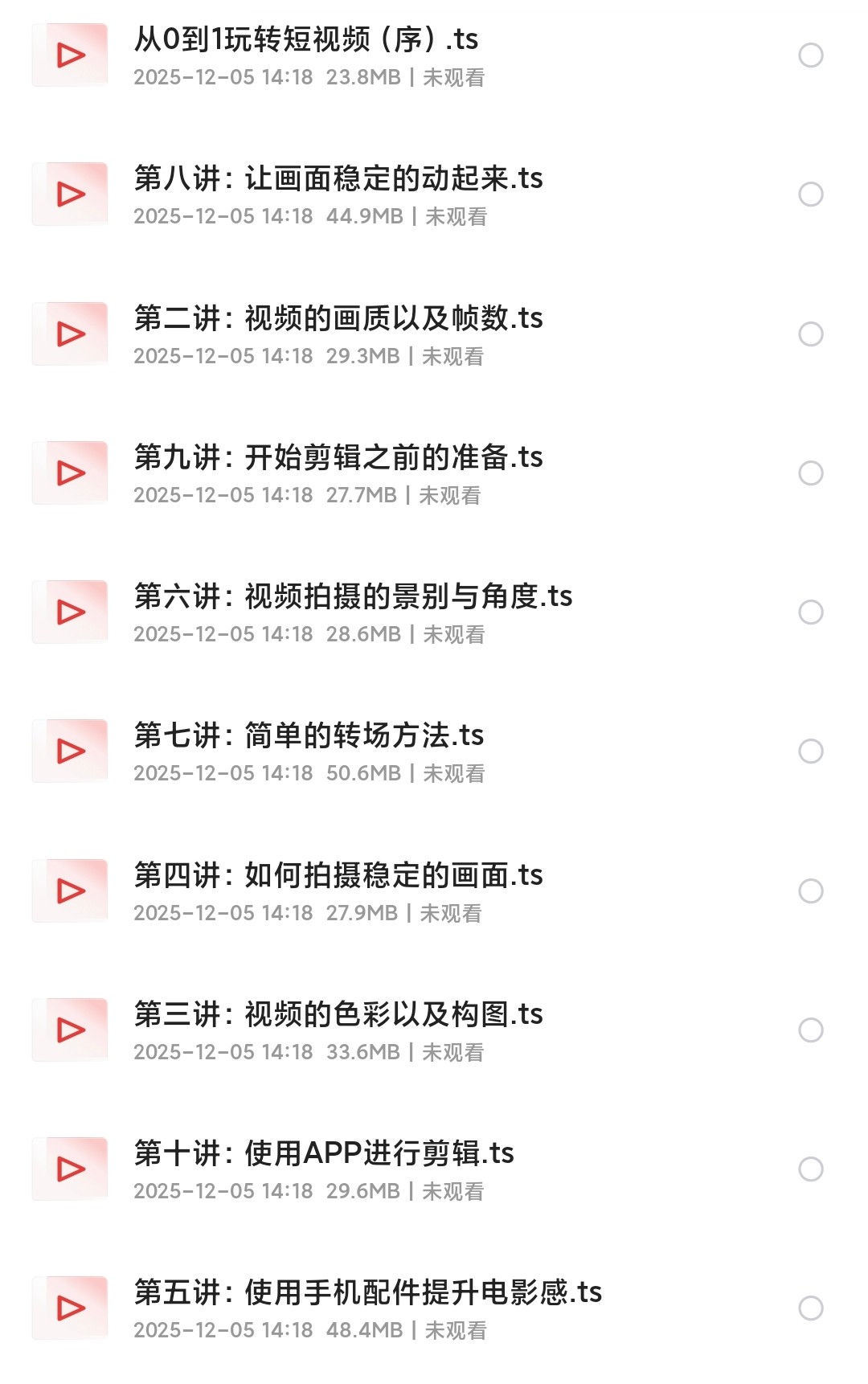Open 第二讲：视频的画质以及帧数.ts

pyautogui.click(x=338, y=319)
